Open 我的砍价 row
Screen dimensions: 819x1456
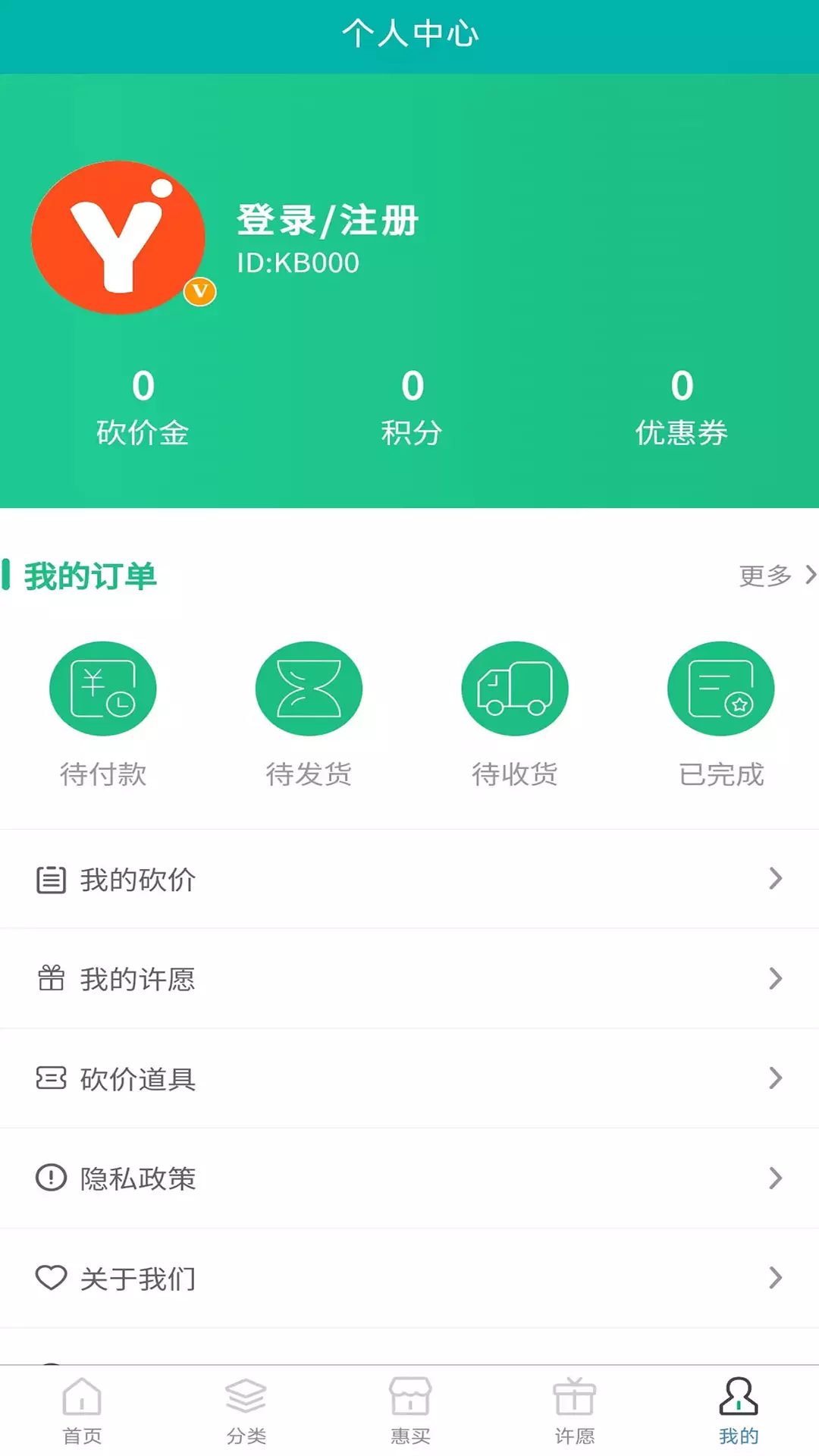click(x=409, y=879)
